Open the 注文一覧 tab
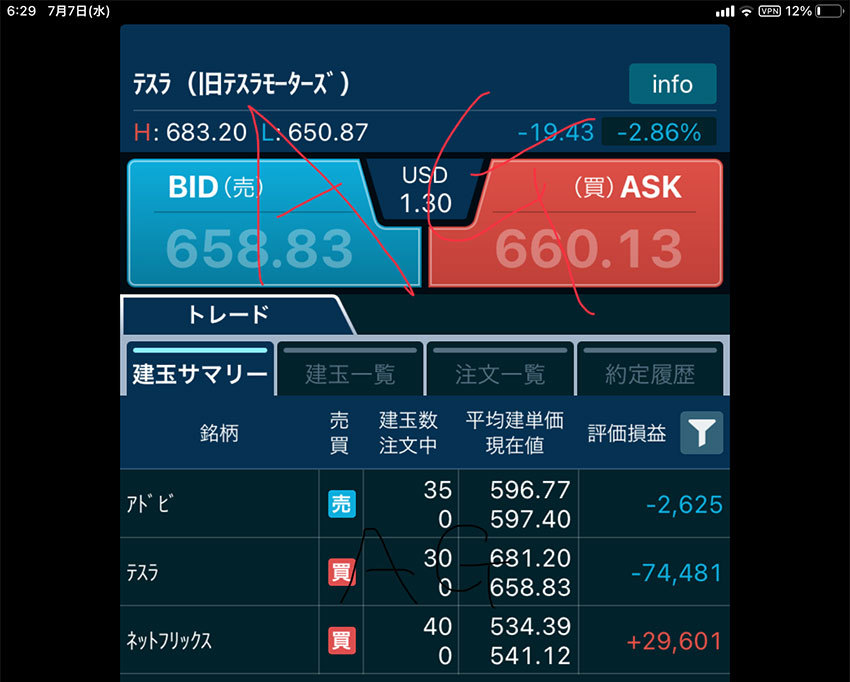The image size is (850, 682). (x=500, y=372)
